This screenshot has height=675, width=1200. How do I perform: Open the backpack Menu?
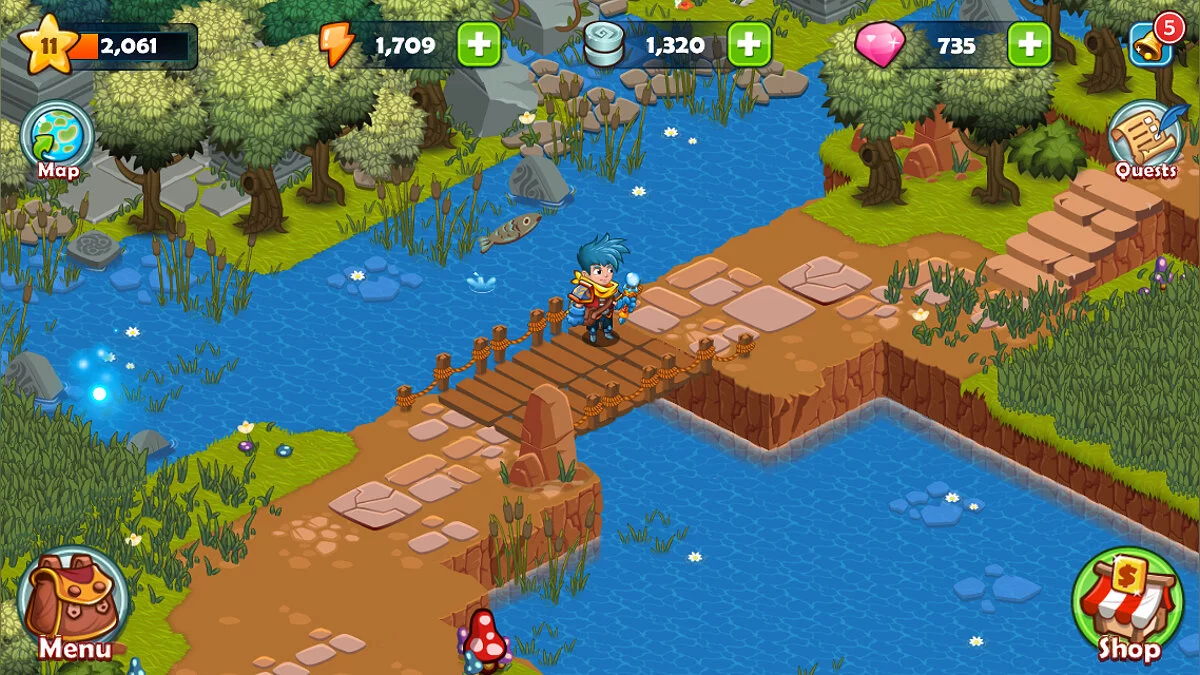73,604
